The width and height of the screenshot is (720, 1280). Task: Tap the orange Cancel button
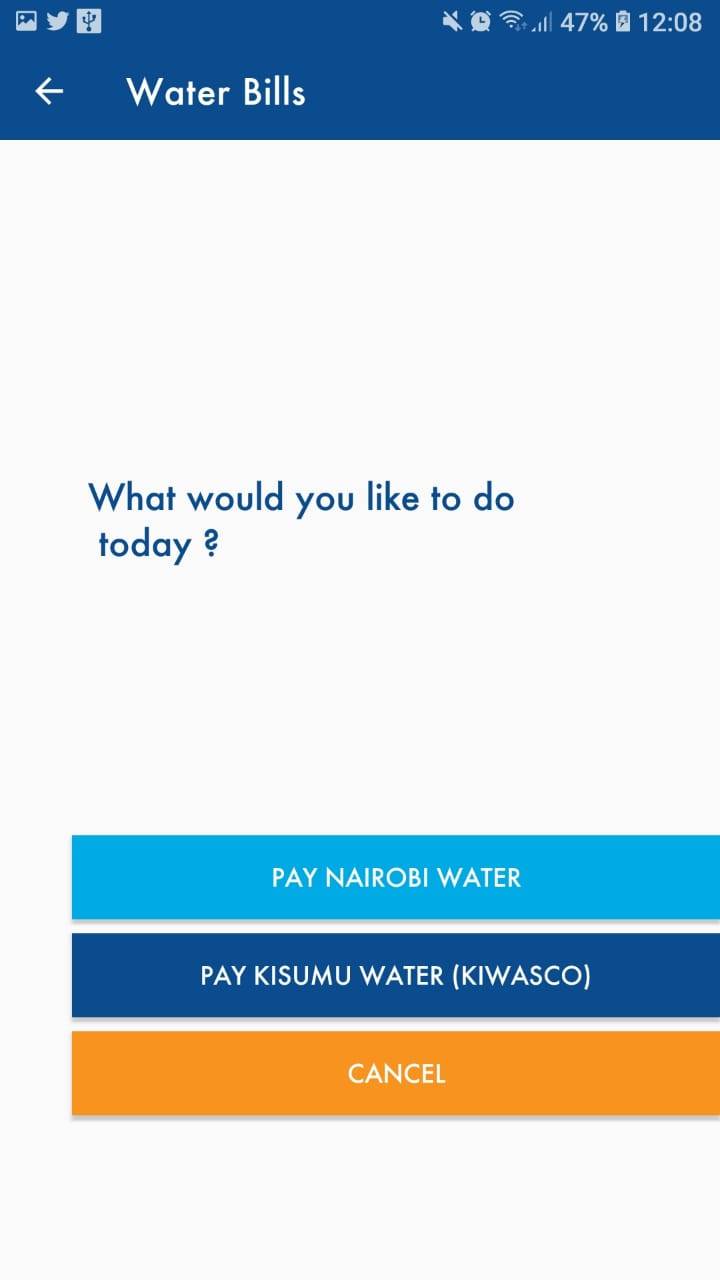[x=396, y=1073]
